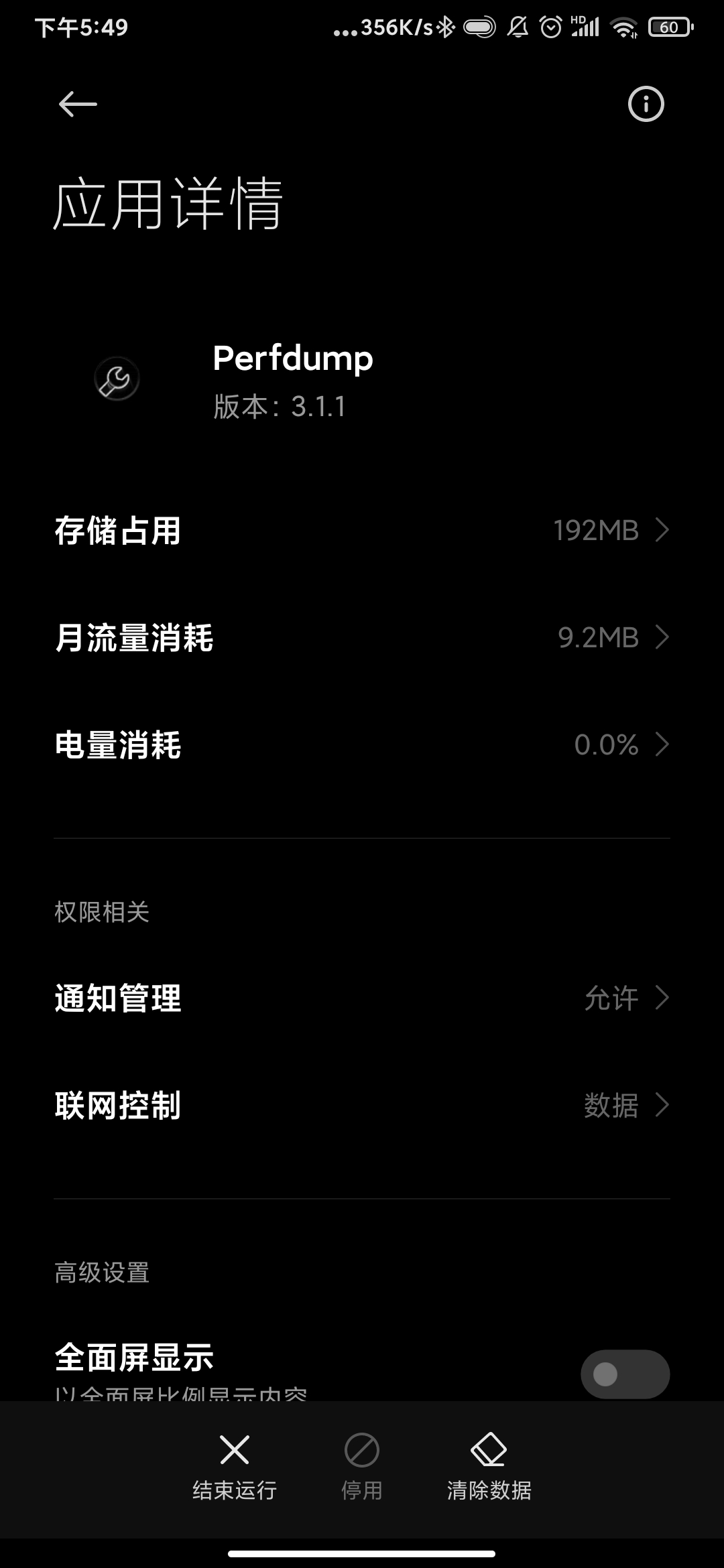This screenshot has height=1568, width=724.
Task: Open the app info icon
Action: (646, 105)
